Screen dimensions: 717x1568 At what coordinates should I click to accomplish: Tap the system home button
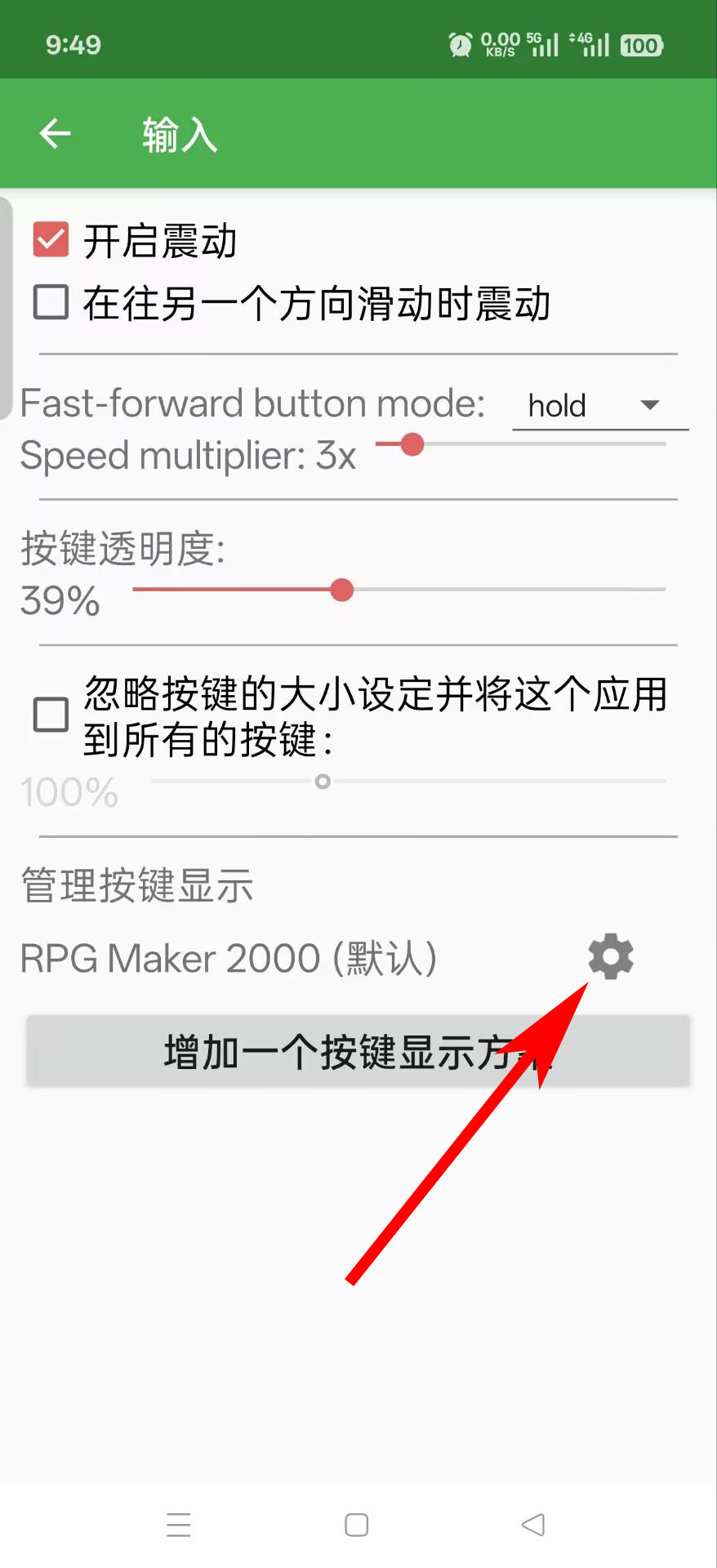click(357, 1525)
